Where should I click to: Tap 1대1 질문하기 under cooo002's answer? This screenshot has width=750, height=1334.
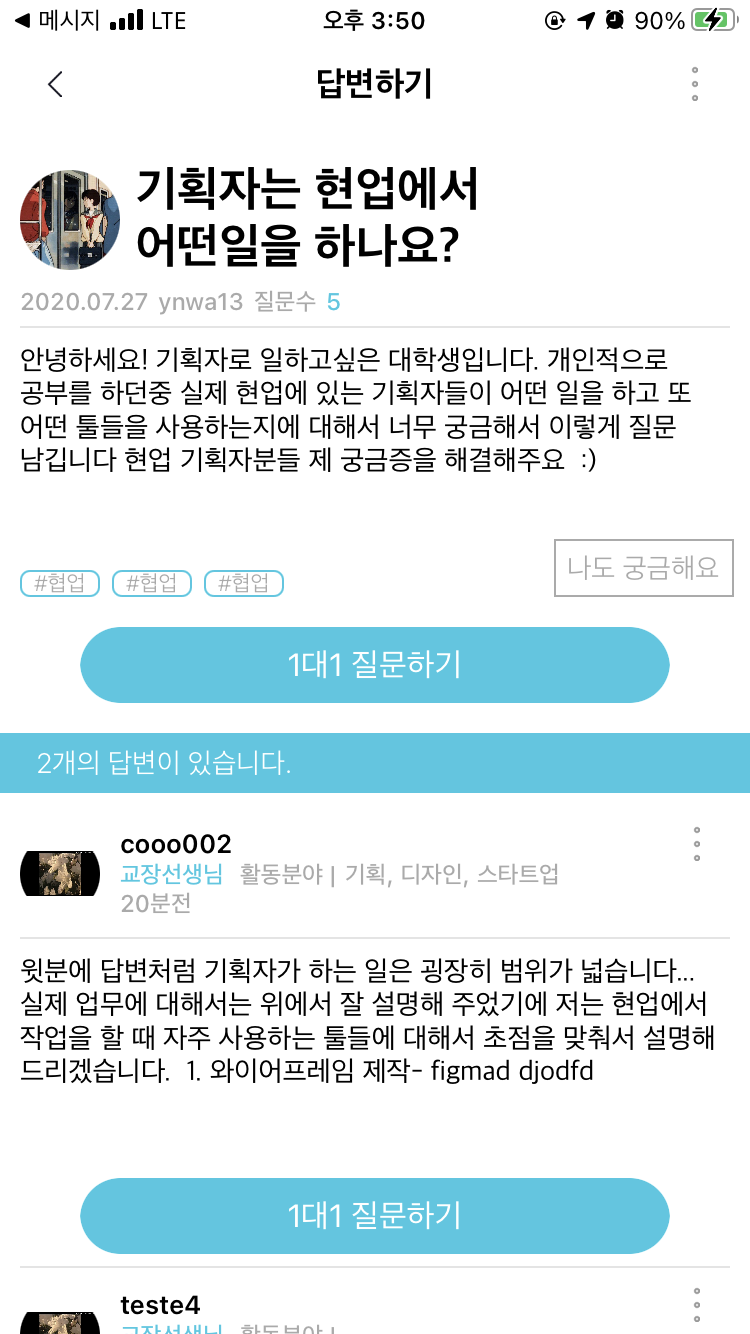click(374, 1215)
